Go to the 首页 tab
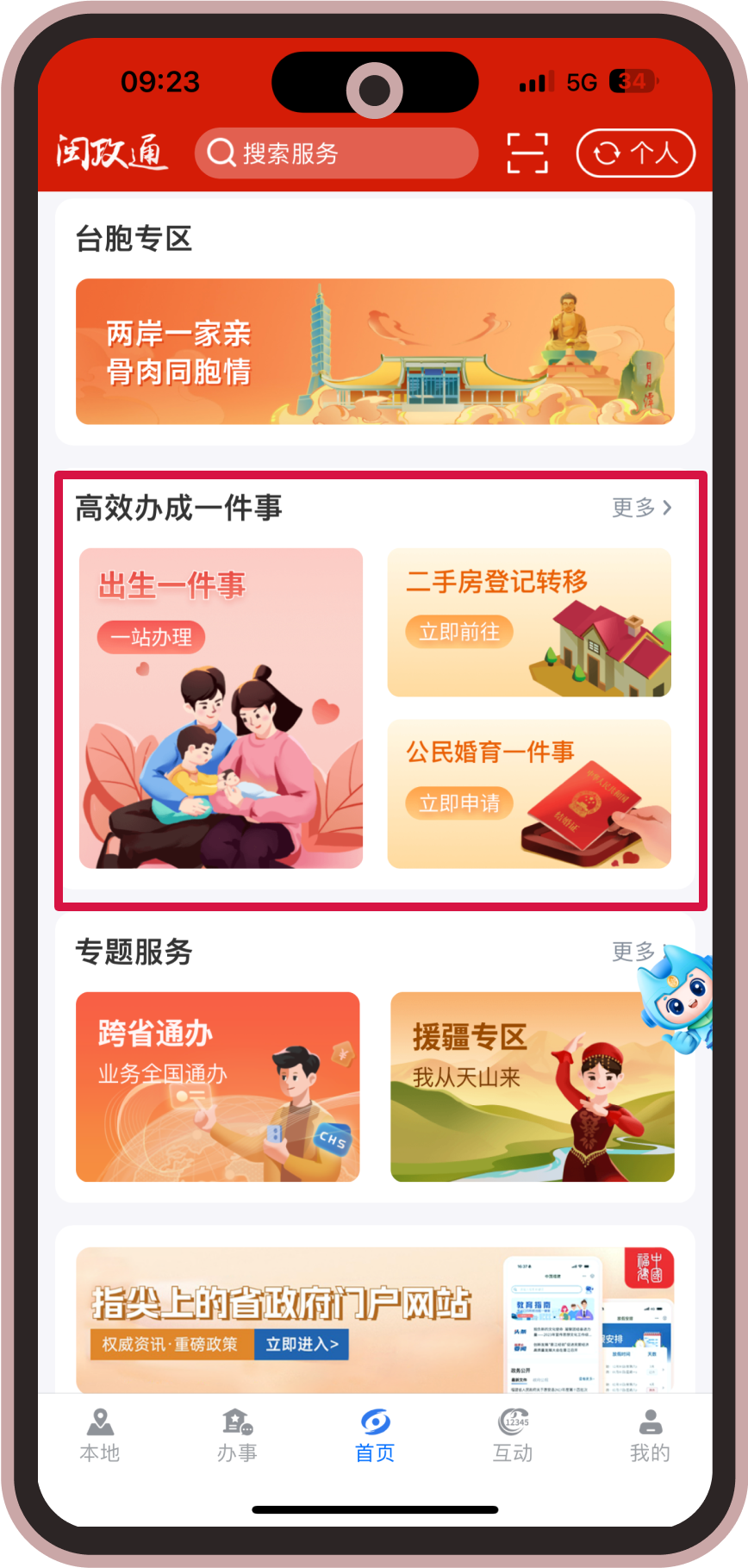Screen dimensions: 748x1568 [375, 1435]
